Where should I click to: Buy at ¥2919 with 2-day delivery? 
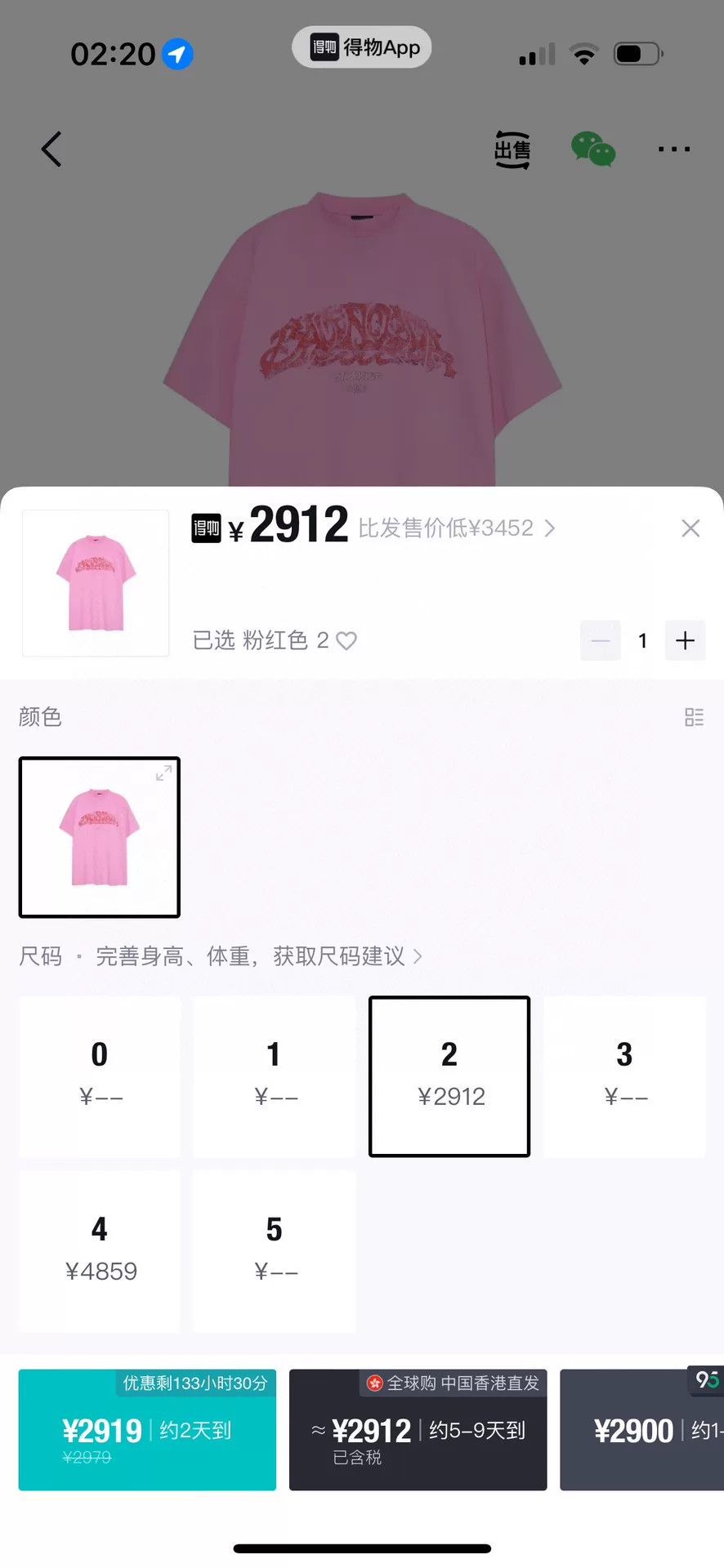(x=147, y=1430)
